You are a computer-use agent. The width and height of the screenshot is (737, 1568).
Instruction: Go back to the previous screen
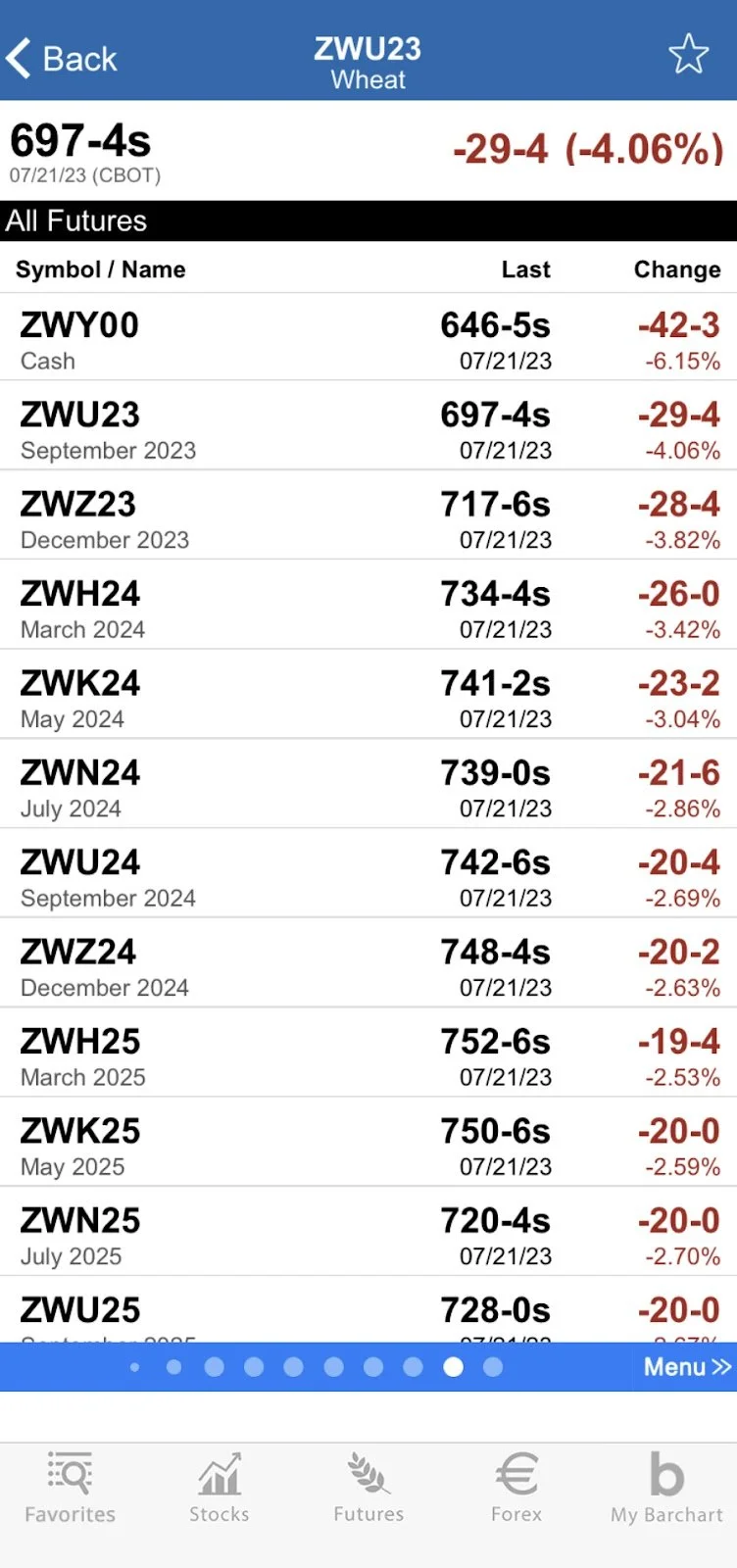click(x=61, y=59)
